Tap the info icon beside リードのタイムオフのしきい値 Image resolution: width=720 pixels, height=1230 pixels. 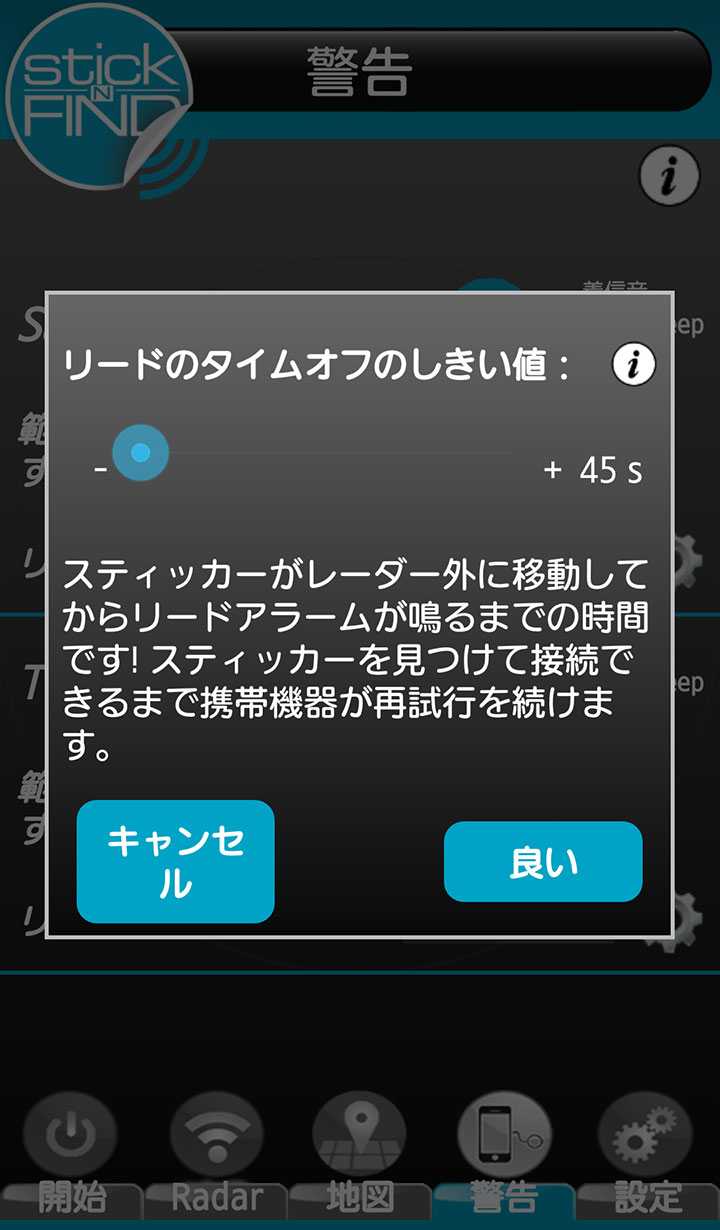[634, 364]
